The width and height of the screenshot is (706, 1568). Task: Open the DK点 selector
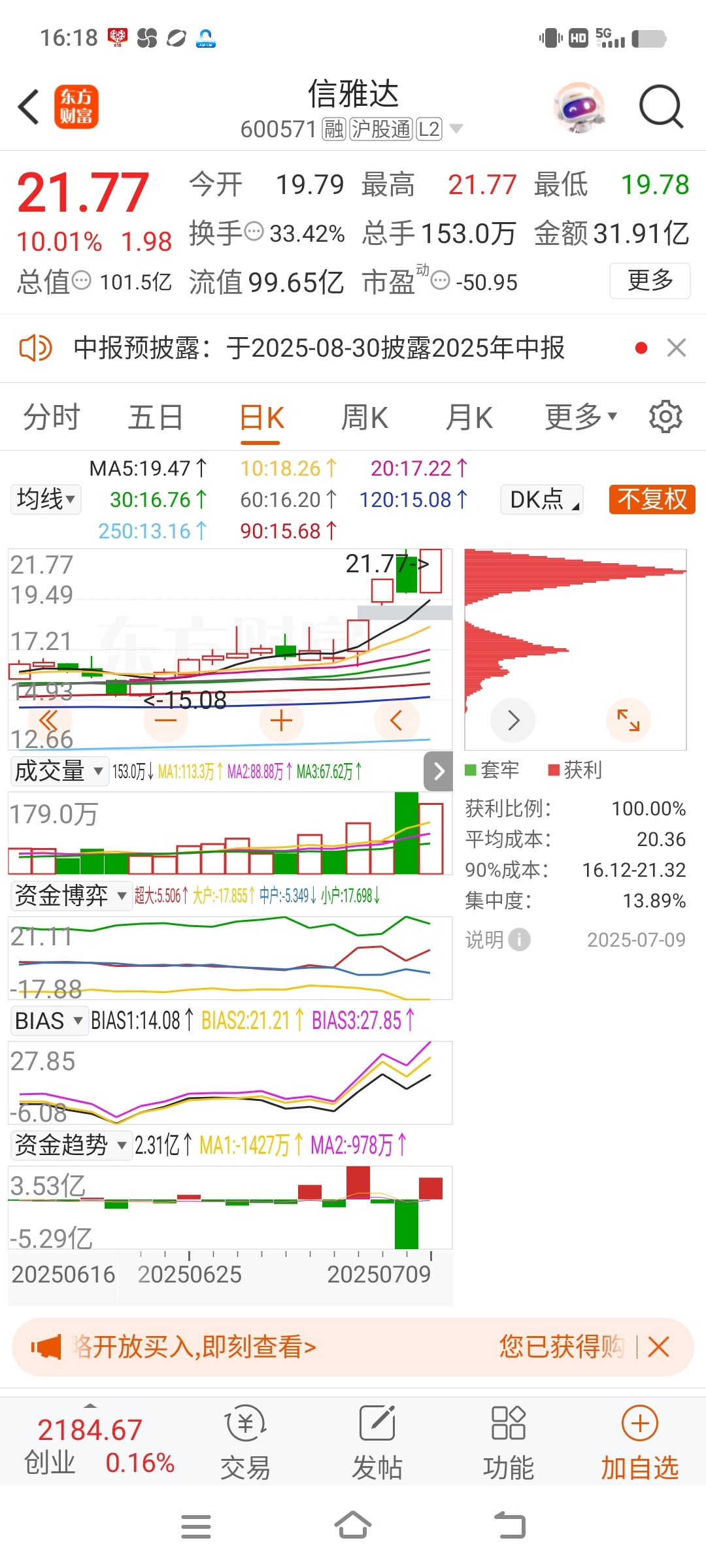[542, 500]
